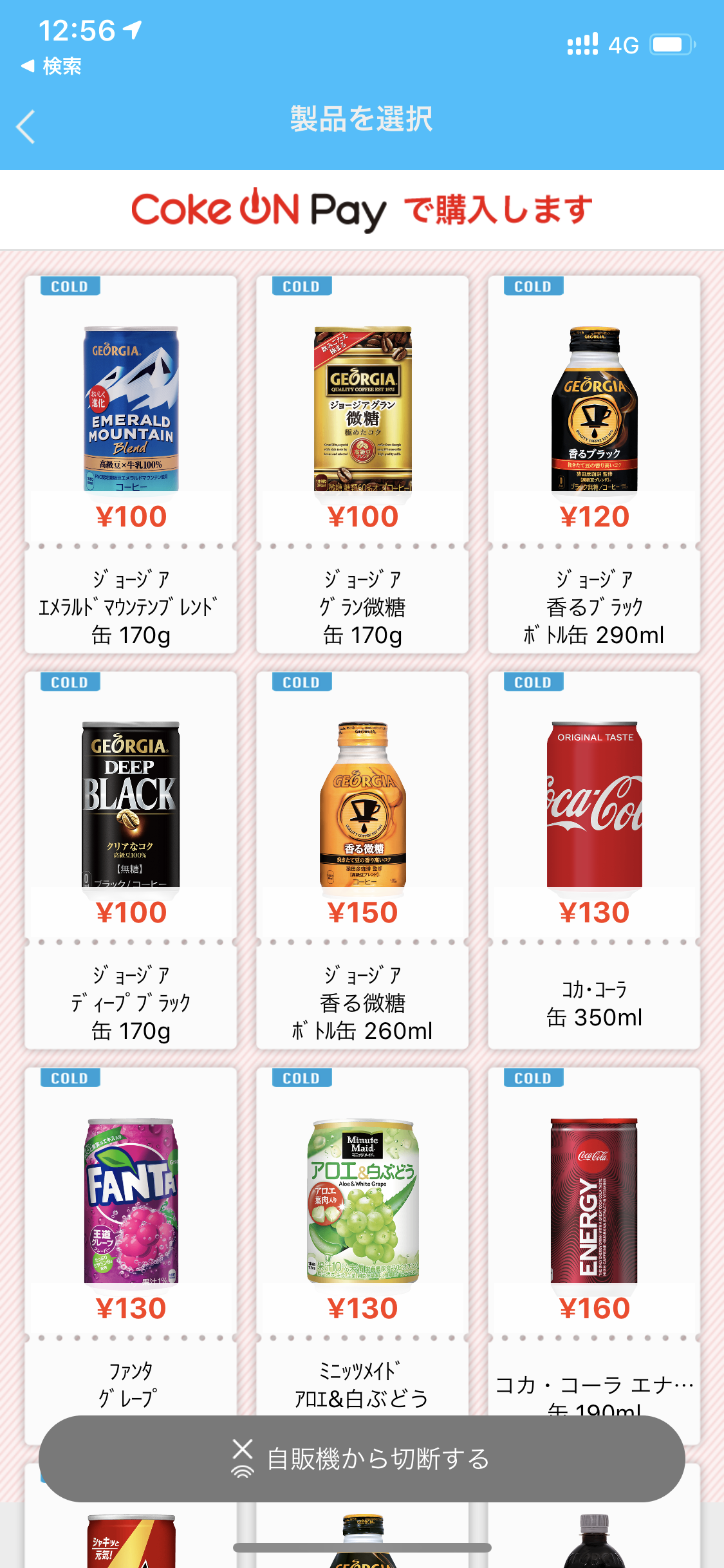Return to 検索 via the status bar link

51,66
